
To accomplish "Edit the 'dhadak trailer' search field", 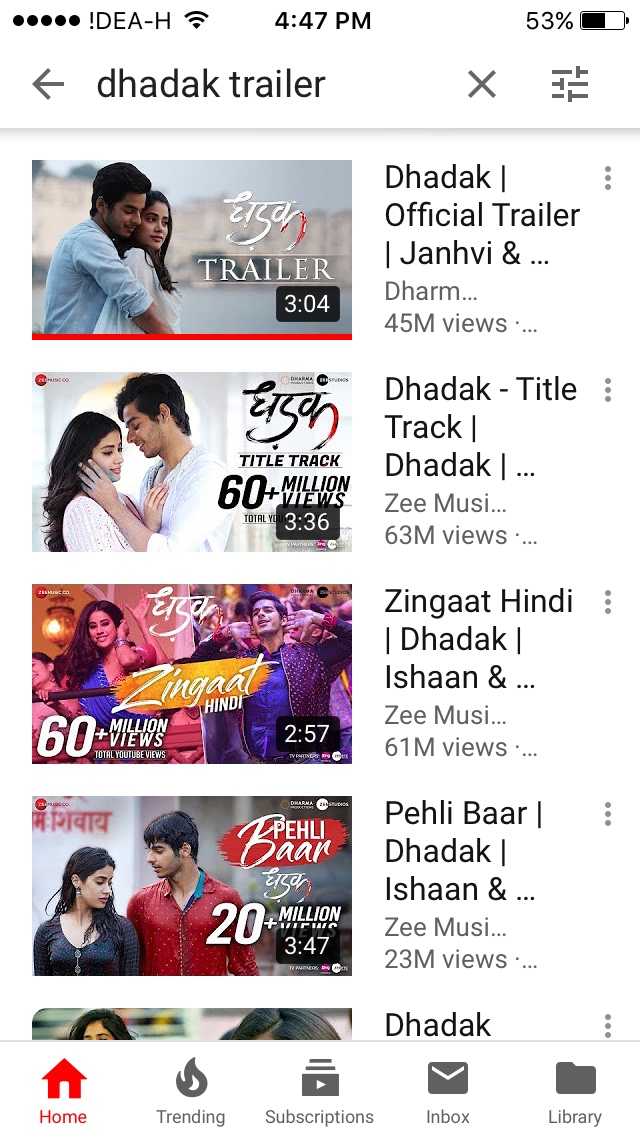I will coord(260,85).
